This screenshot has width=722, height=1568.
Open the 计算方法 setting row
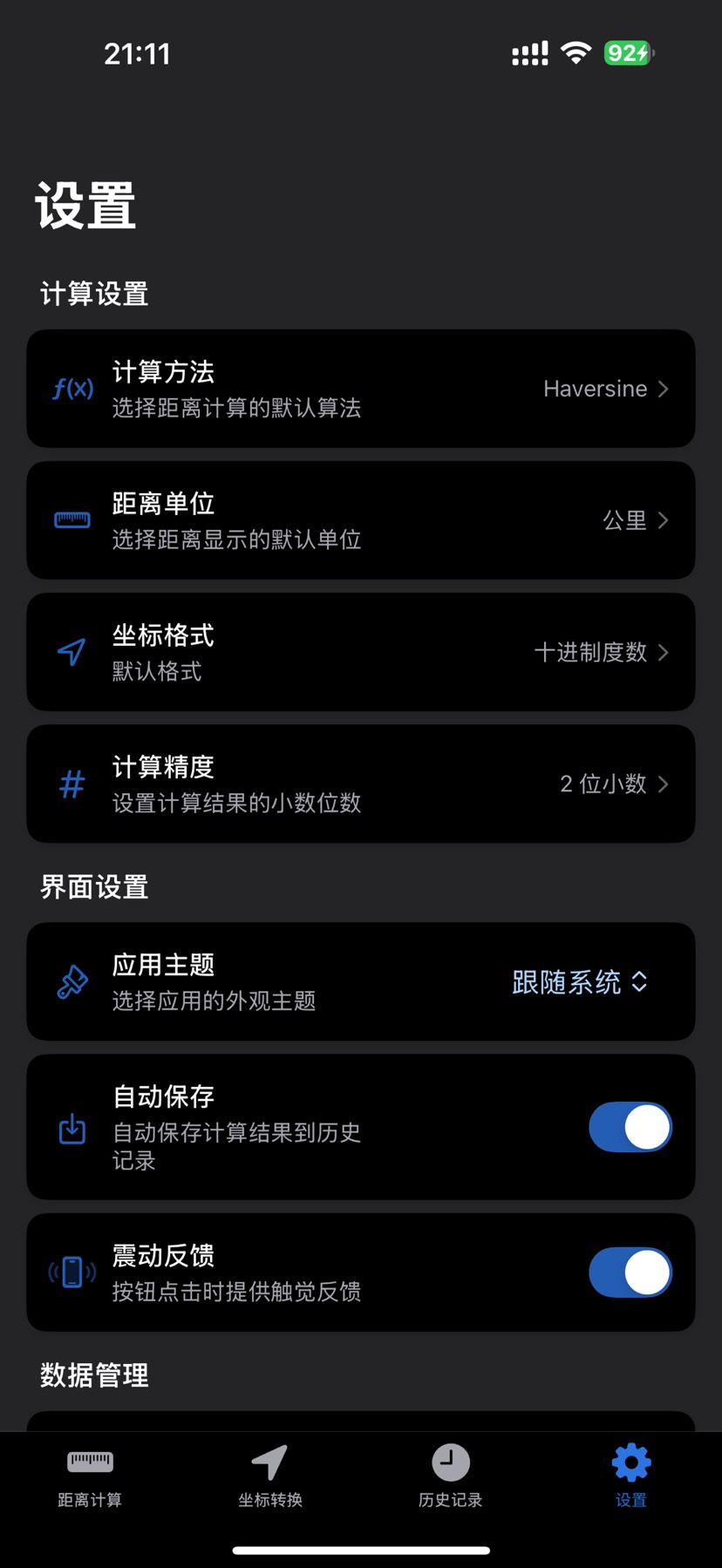[361, 389]
